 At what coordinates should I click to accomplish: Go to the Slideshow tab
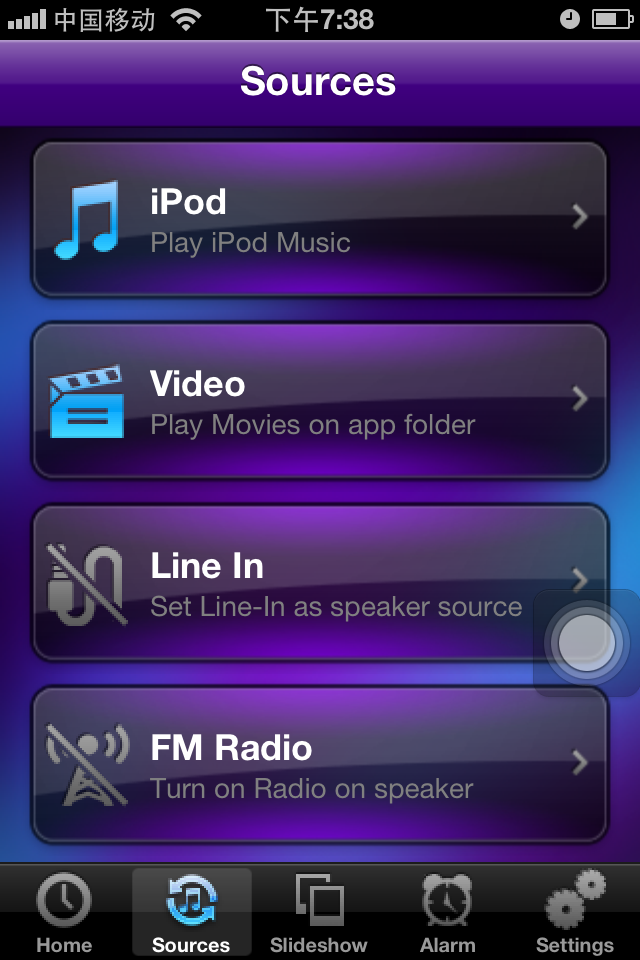pyautogui.click(x=319, y=912)
